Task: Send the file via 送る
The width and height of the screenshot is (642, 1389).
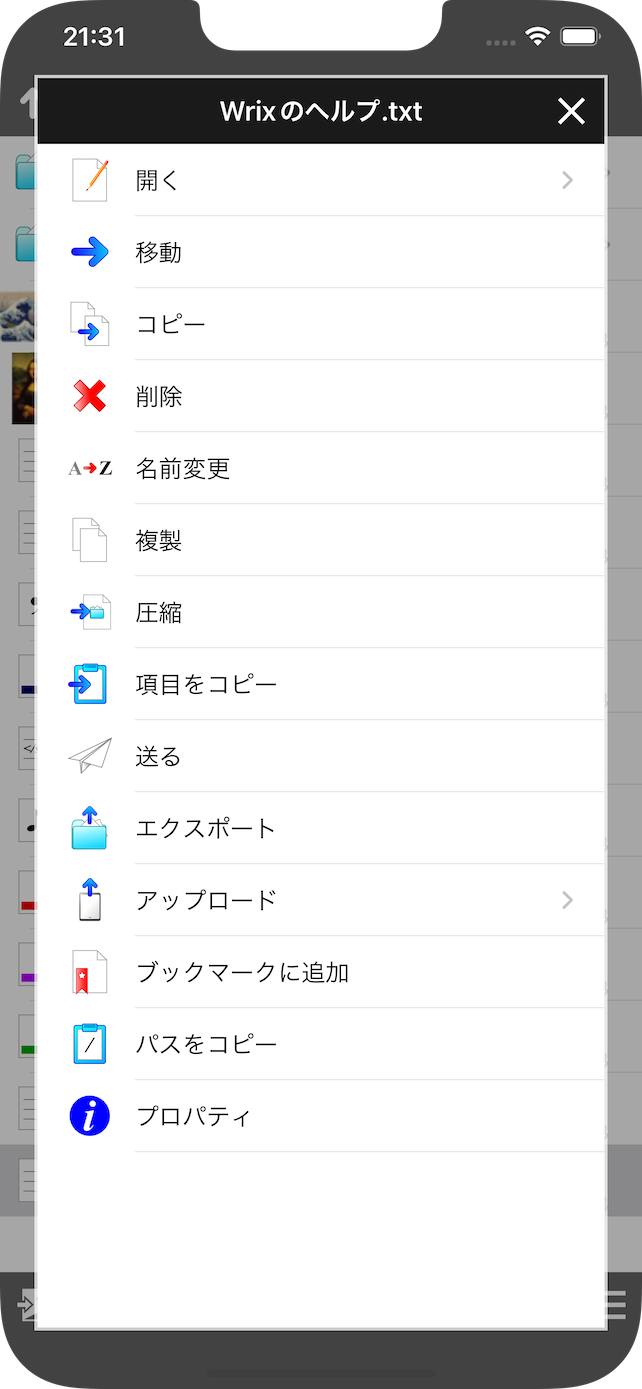Action: [x=320, y=756]
